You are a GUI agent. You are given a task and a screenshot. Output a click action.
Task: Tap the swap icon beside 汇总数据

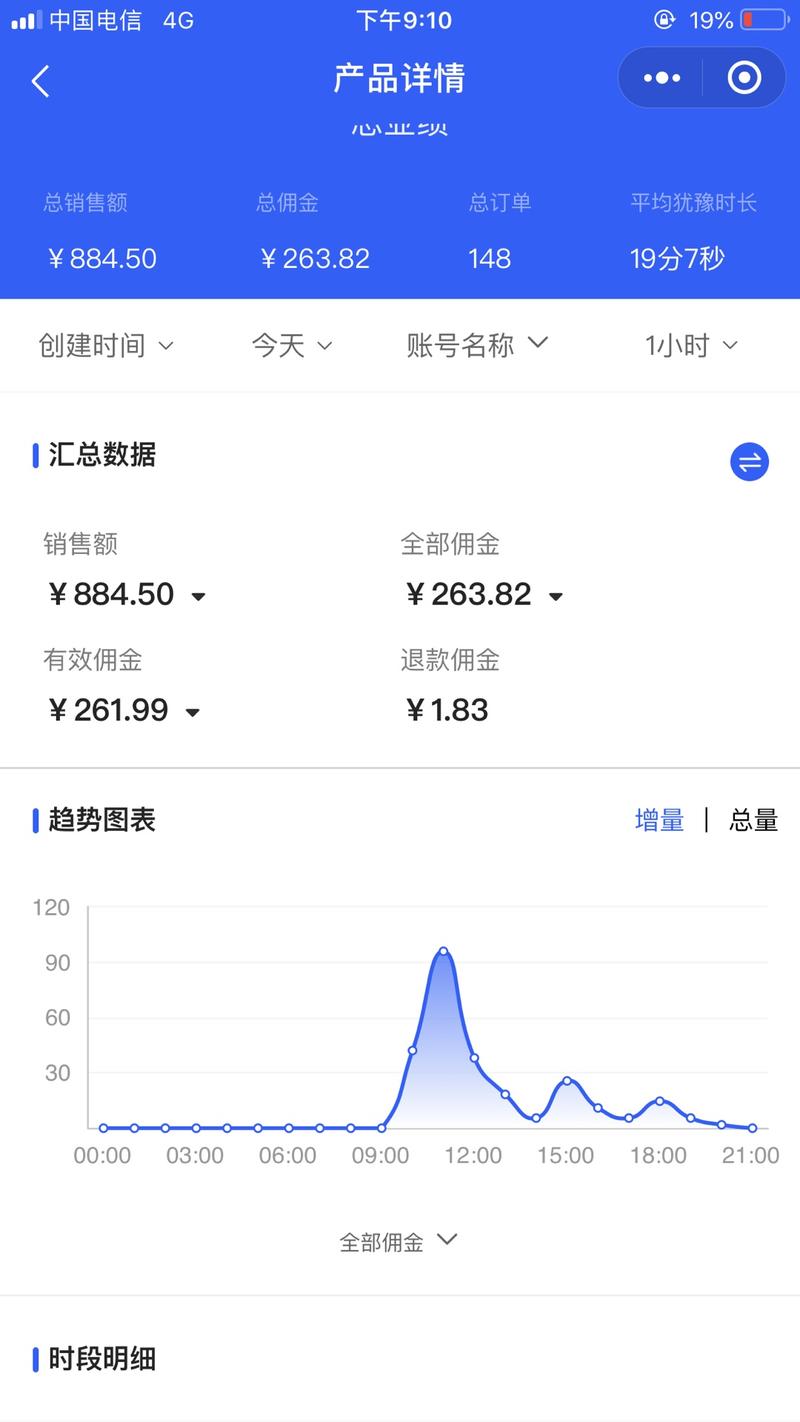click(x=749, y=462)
